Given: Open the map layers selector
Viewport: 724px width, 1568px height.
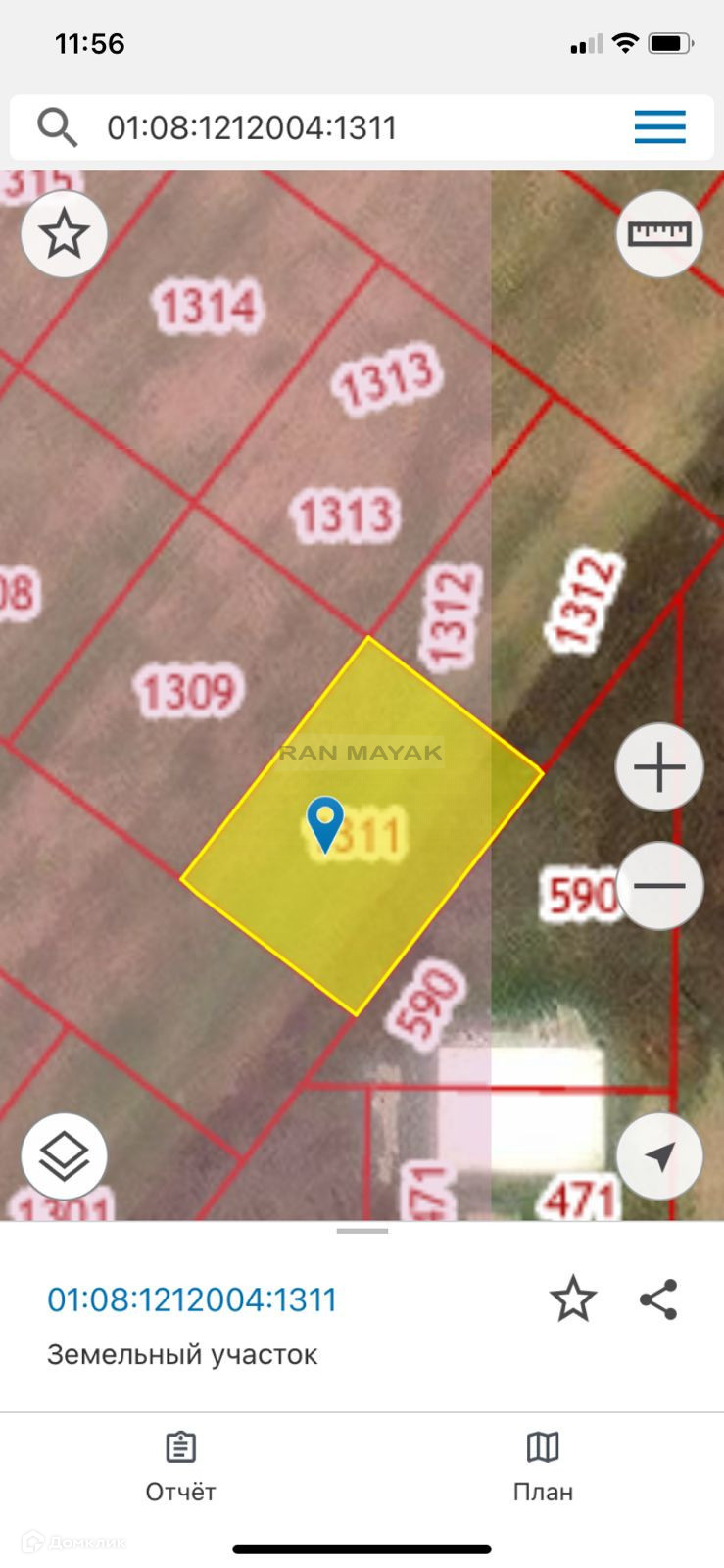Looking at the screenshot, I should [65, 1156].
